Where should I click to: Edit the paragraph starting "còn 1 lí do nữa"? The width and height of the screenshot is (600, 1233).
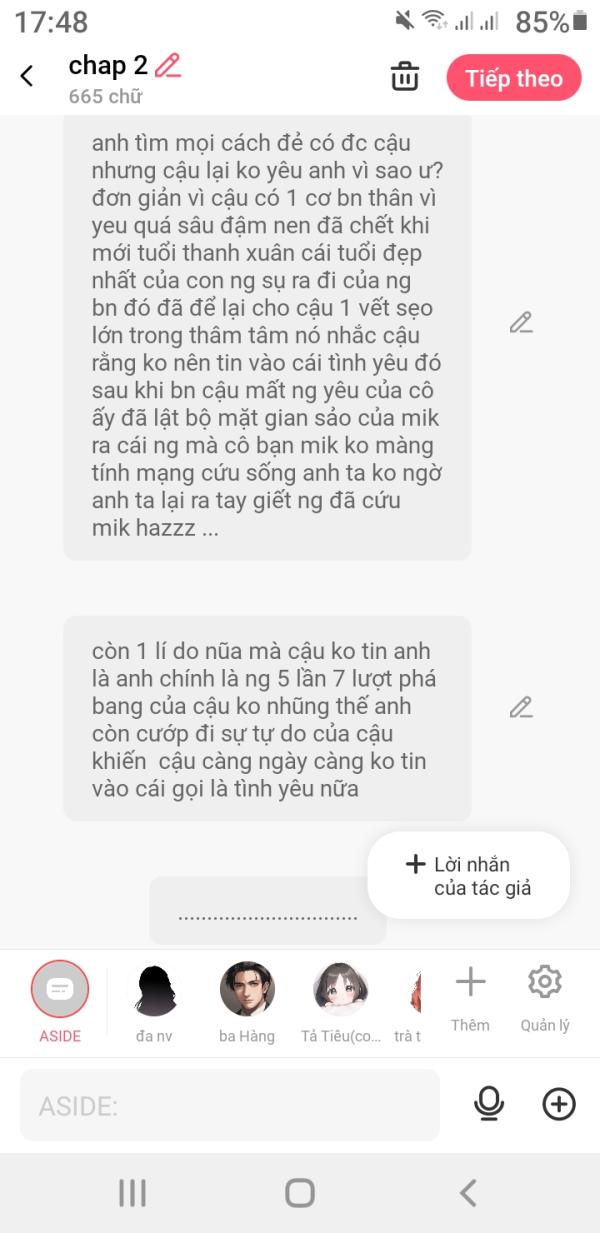520,707
